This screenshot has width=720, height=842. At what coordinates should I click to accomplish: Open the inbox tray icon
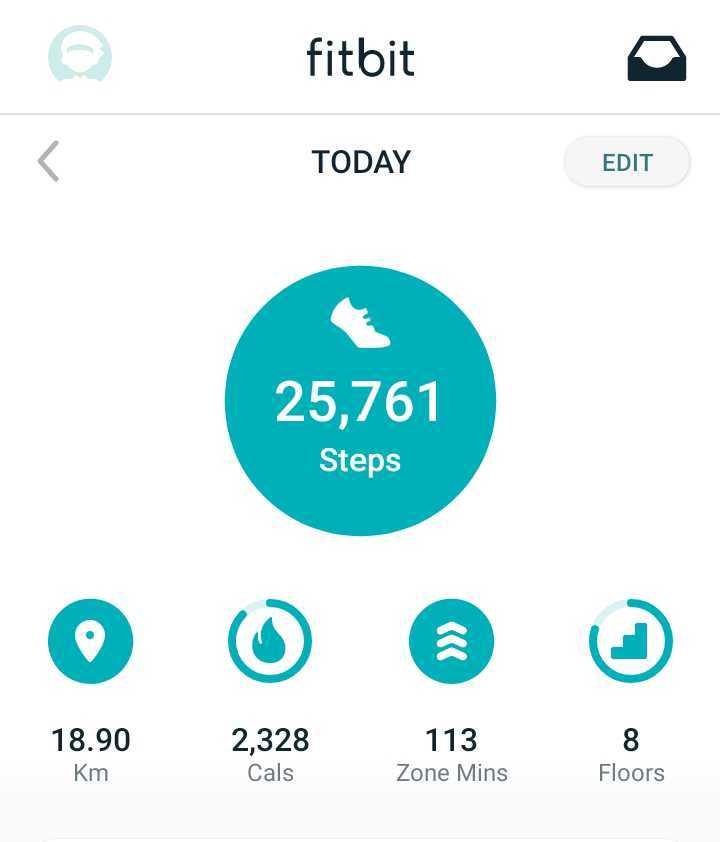point(656,58)
